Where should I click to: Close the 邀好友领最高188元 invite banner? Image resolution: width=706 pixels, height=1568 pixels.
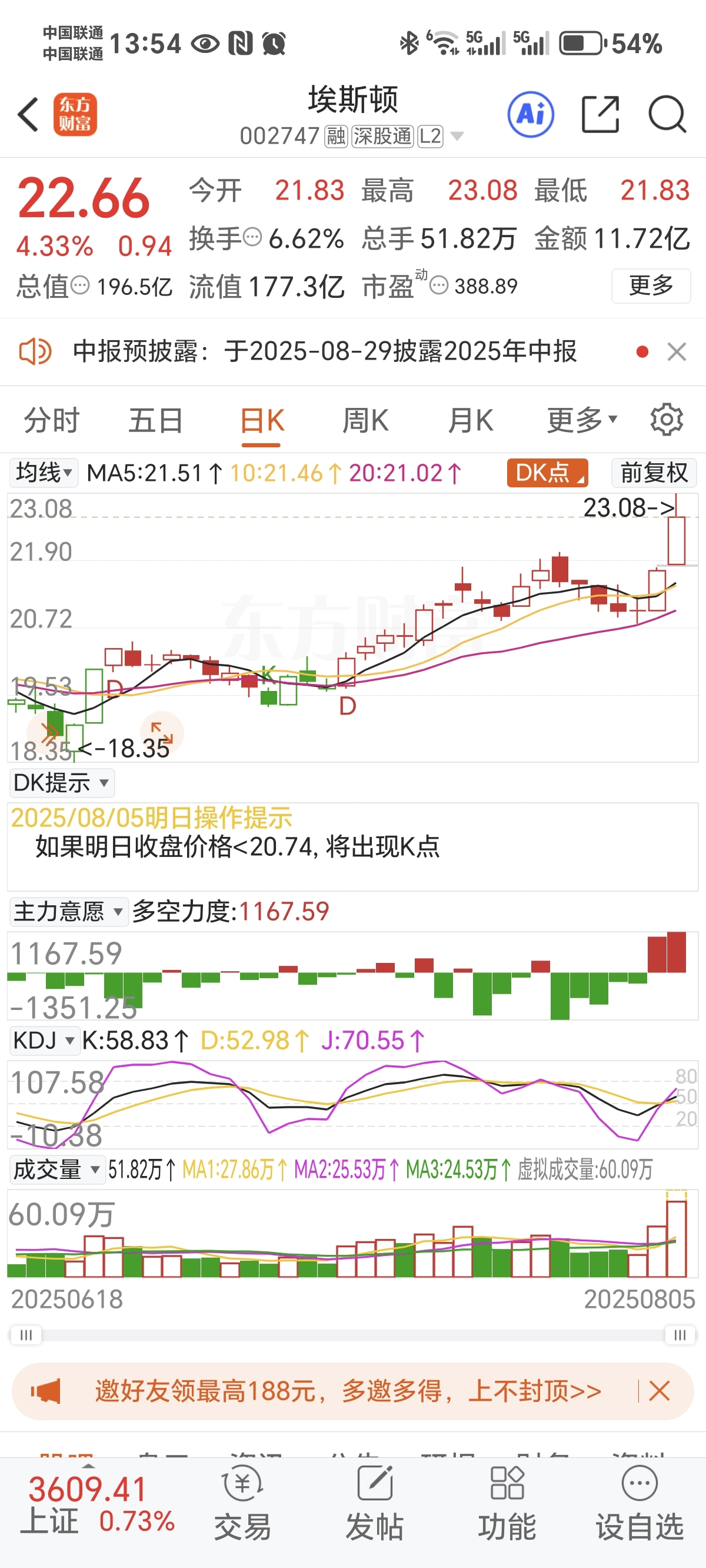point(660,1391)
